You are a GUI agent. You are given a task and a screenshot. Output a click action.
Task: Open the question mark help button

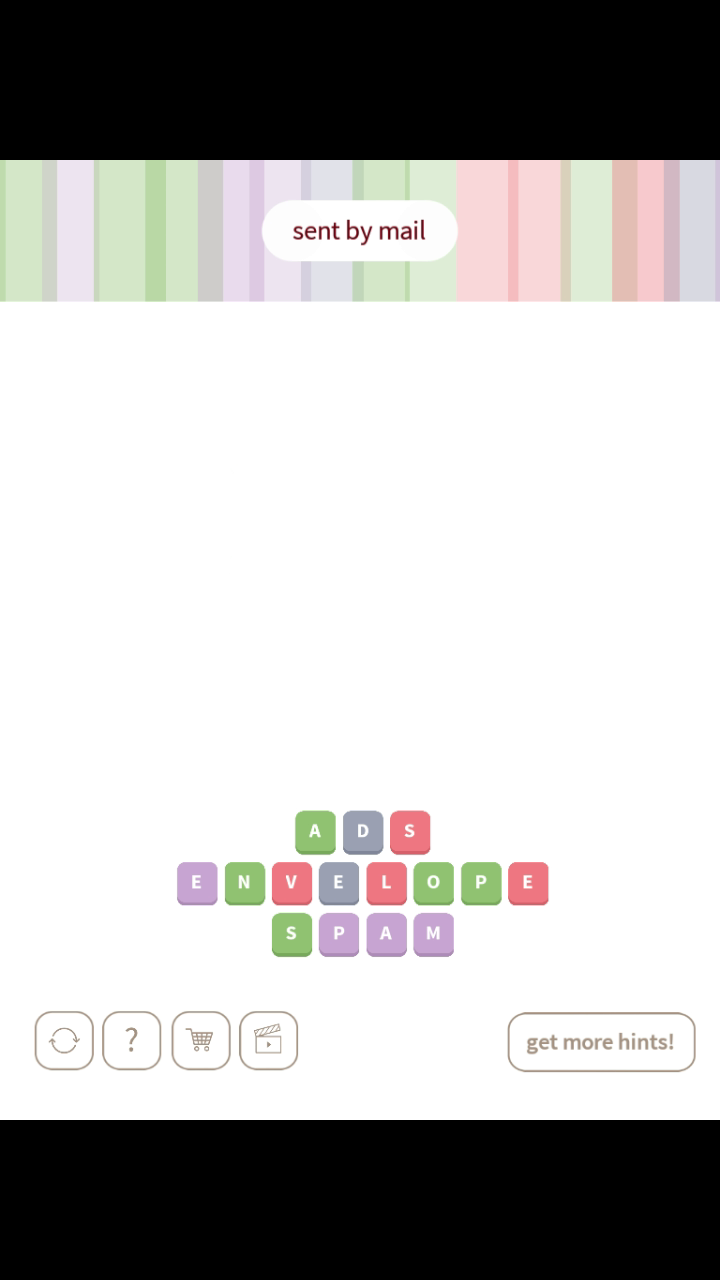pyautogui.click(x=131, y=1041)
